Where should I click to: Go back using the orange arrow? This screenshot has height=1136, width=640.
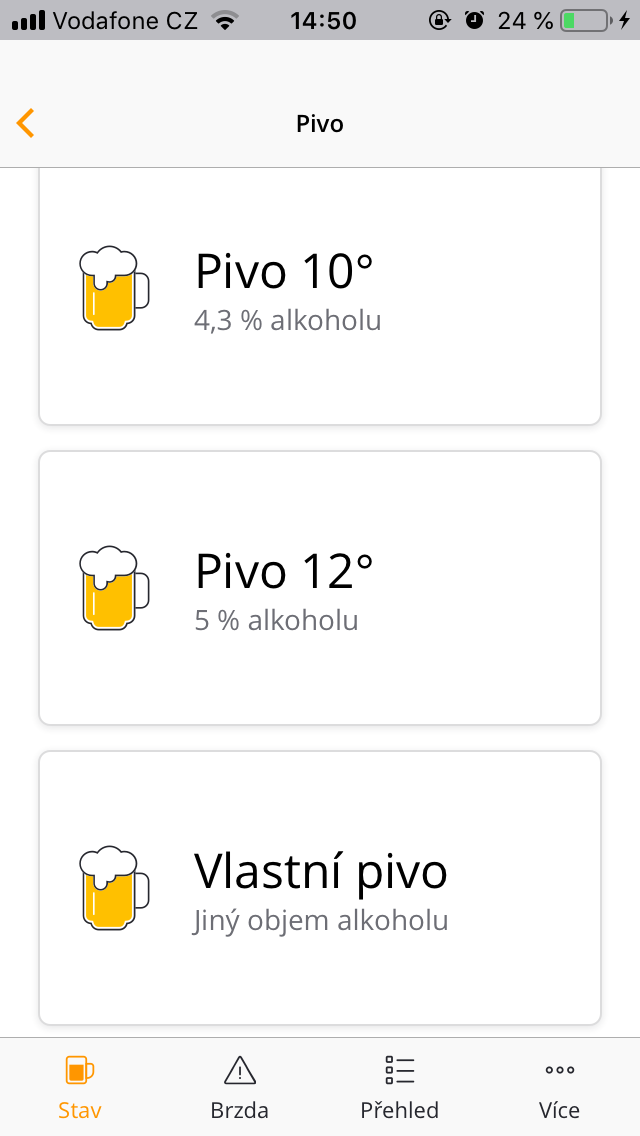pos(26,123)
